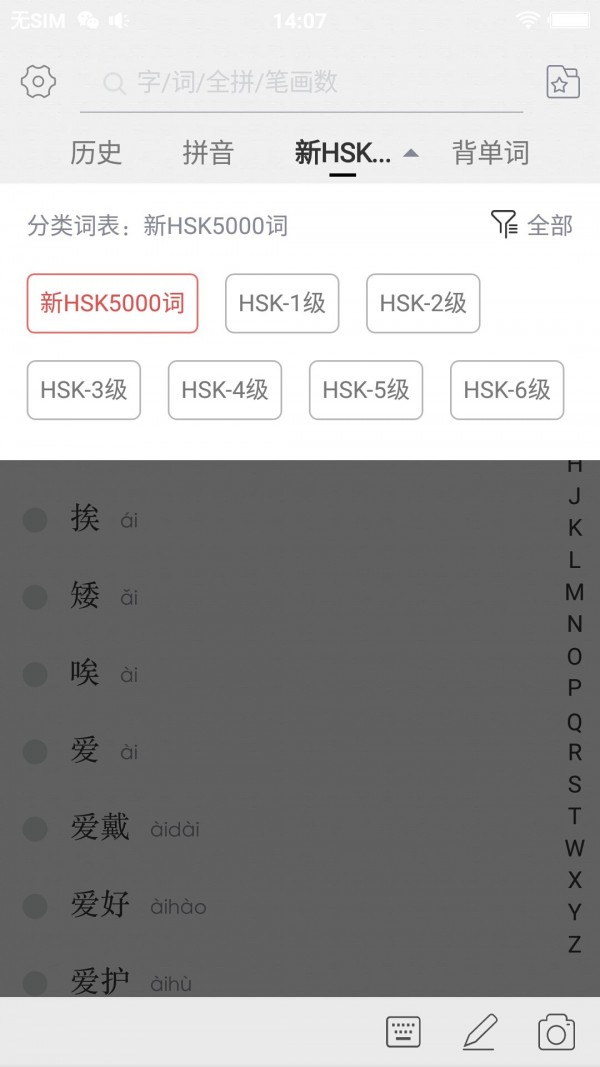Open handwriting input with the pen icon
The image size is (600, 1067).
pyautogui.click(x=480, y=1031)
